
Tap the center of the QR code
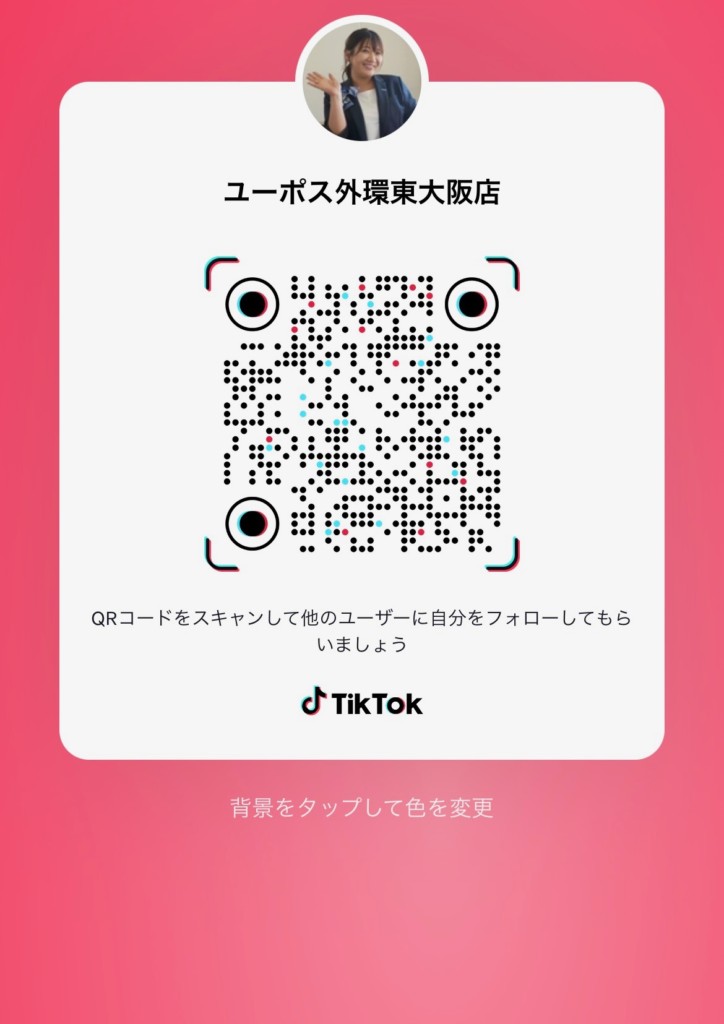[362, 413]
